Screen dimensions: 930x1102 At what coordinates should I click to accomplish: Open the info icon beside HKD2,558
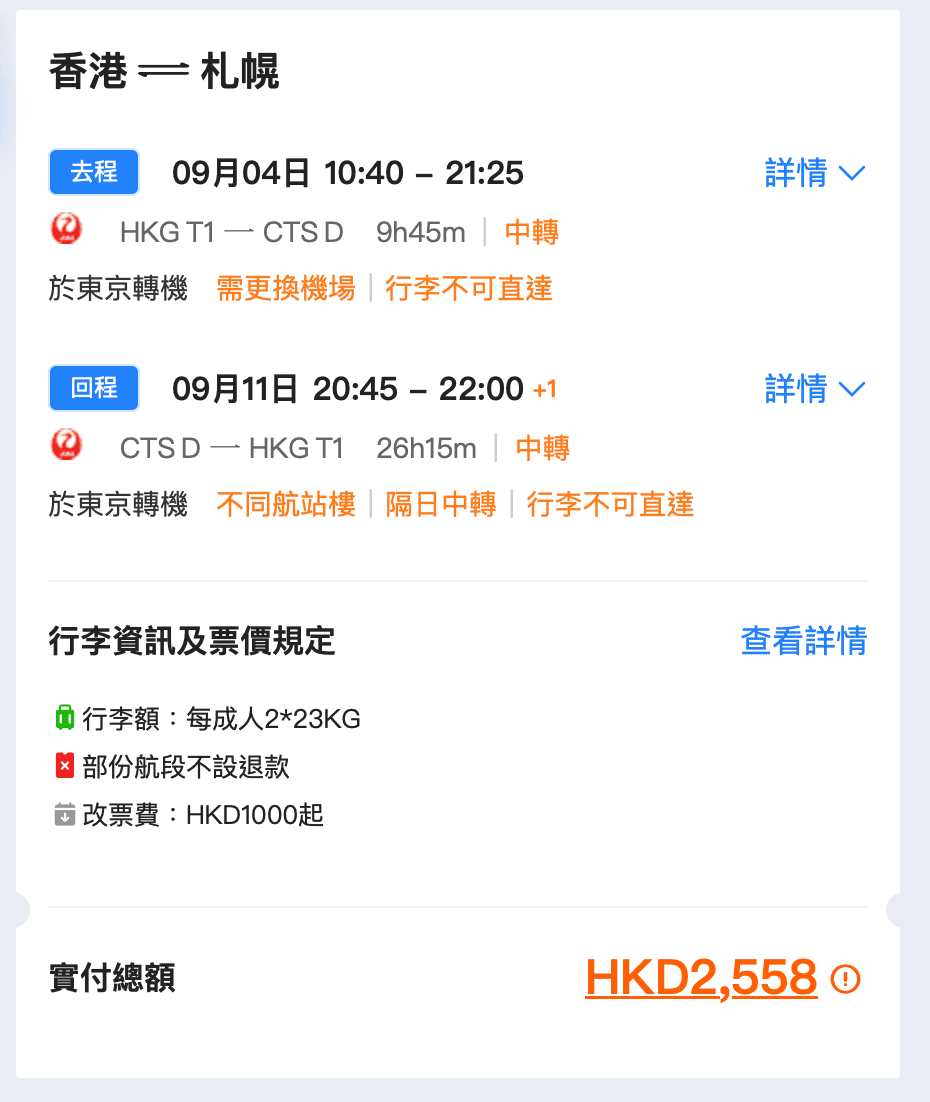click(x=846, y=978)
